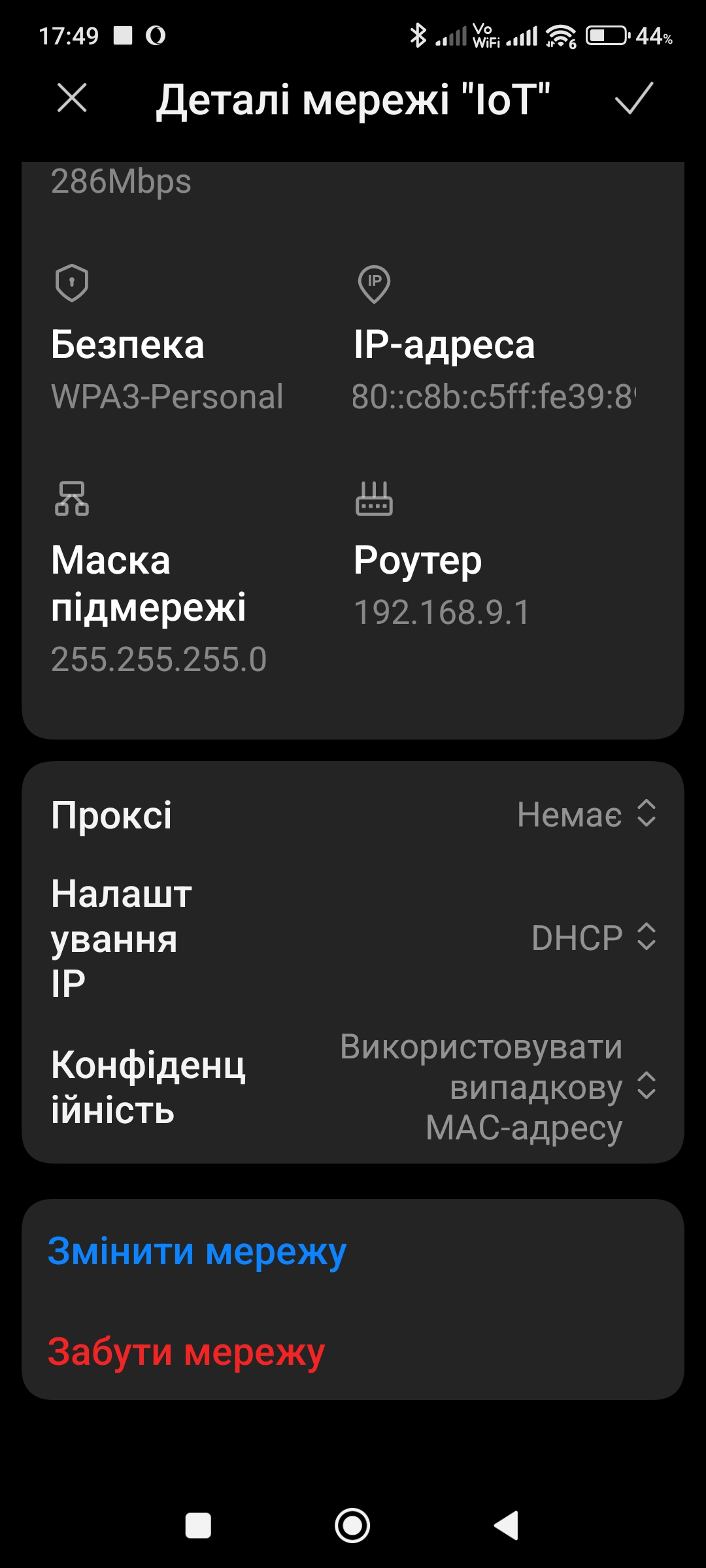Screen dimensions: 706x1568
Task: Change Налаштування IP from DHCP
Action: [x=593, y=938]
